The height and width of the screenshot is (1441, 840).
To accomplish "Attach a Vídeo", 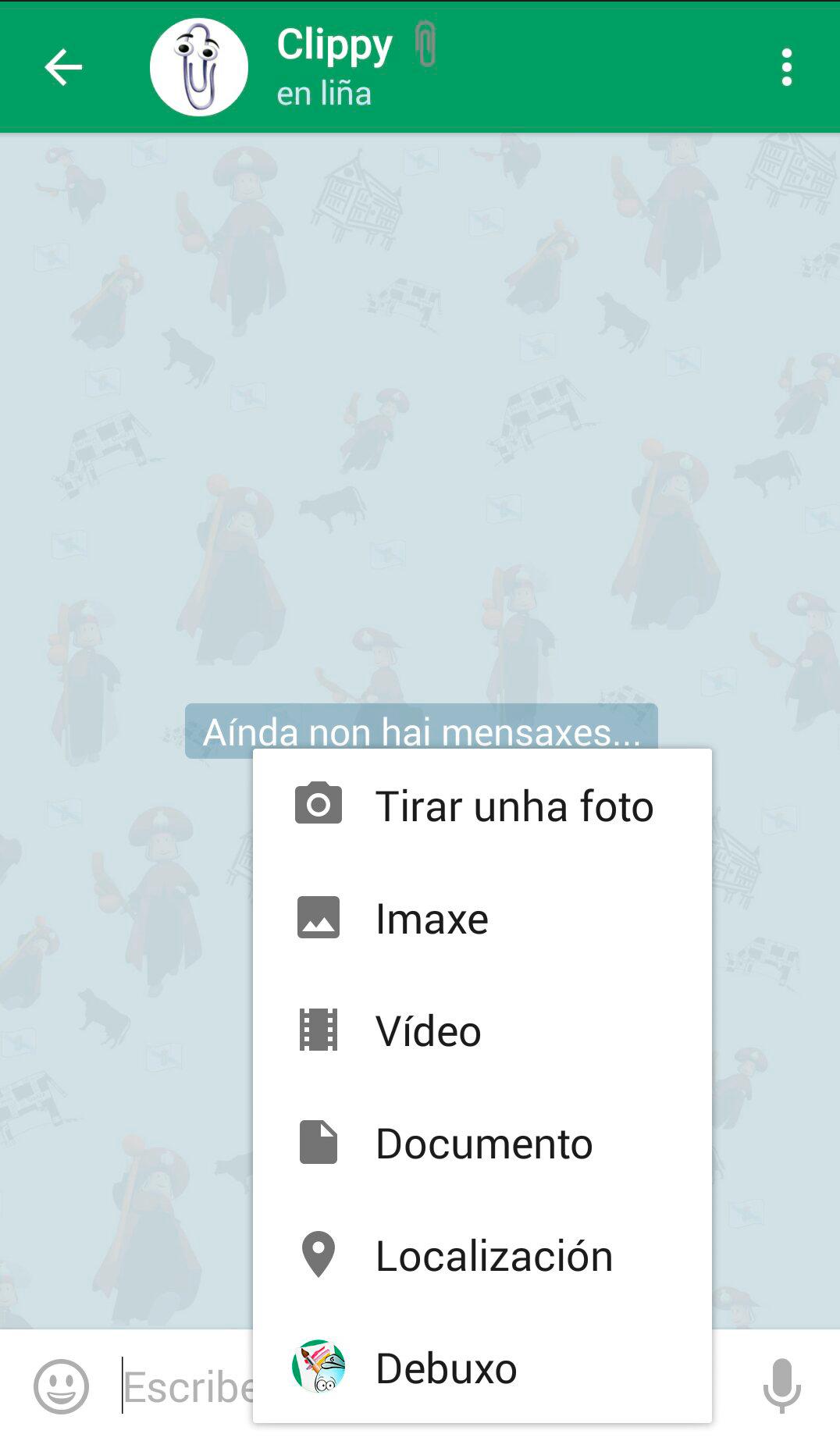I will (482, 1030).
